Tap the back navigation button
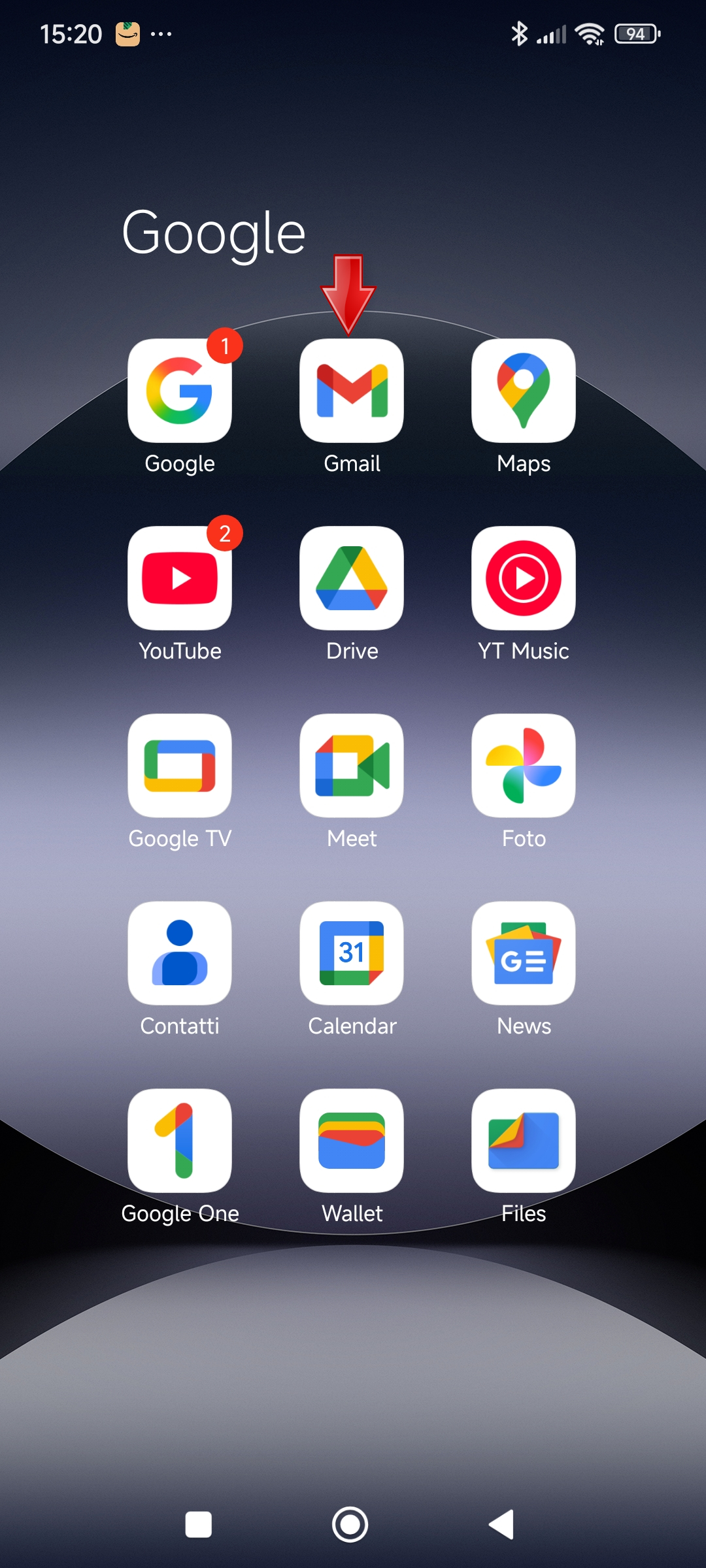 502,1525
